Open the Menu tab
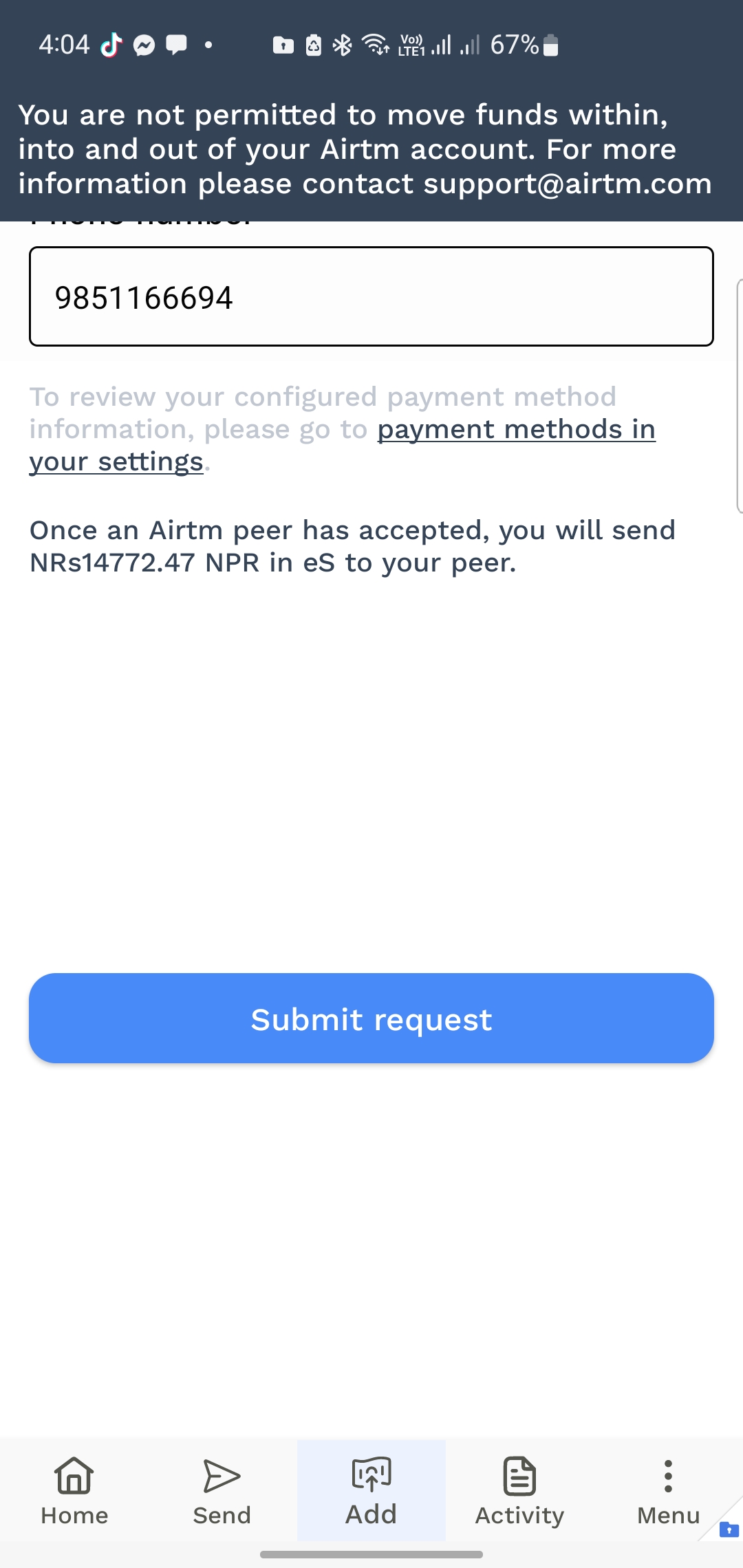The height and width of the screenshot is (1568, 743). [x=668, y=1491]
